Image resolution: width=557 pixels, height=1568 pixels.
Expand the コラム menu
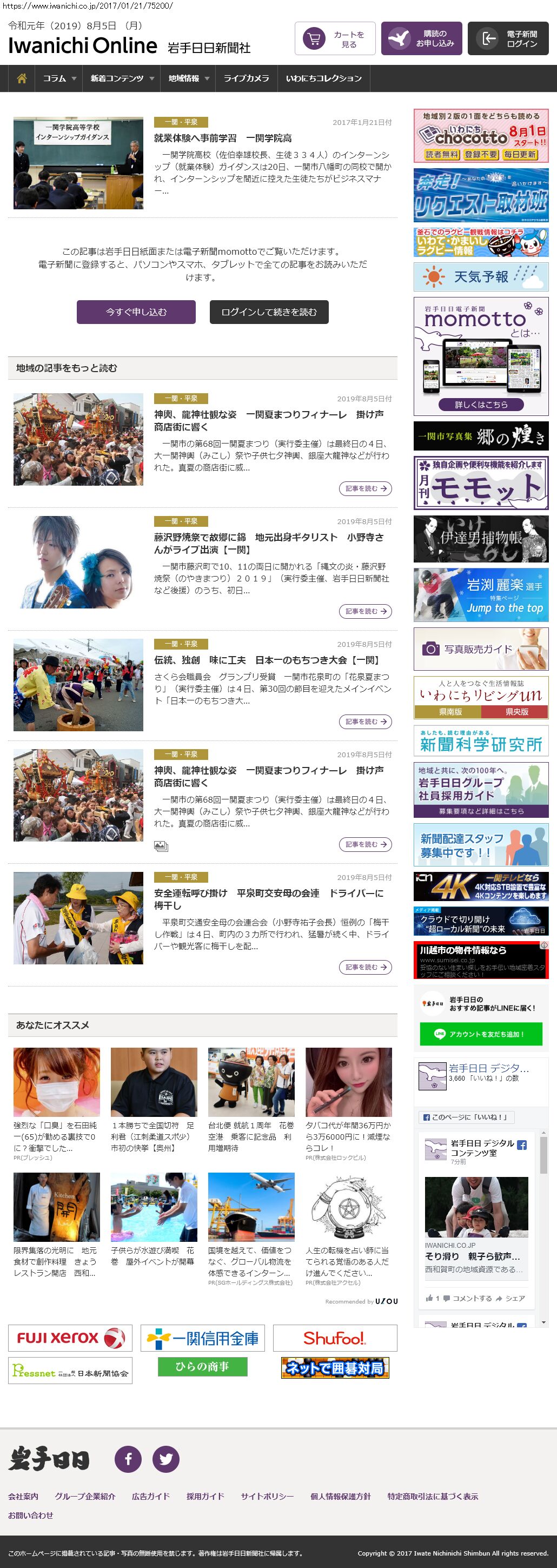pyautogui.click(x=59, y=78)
